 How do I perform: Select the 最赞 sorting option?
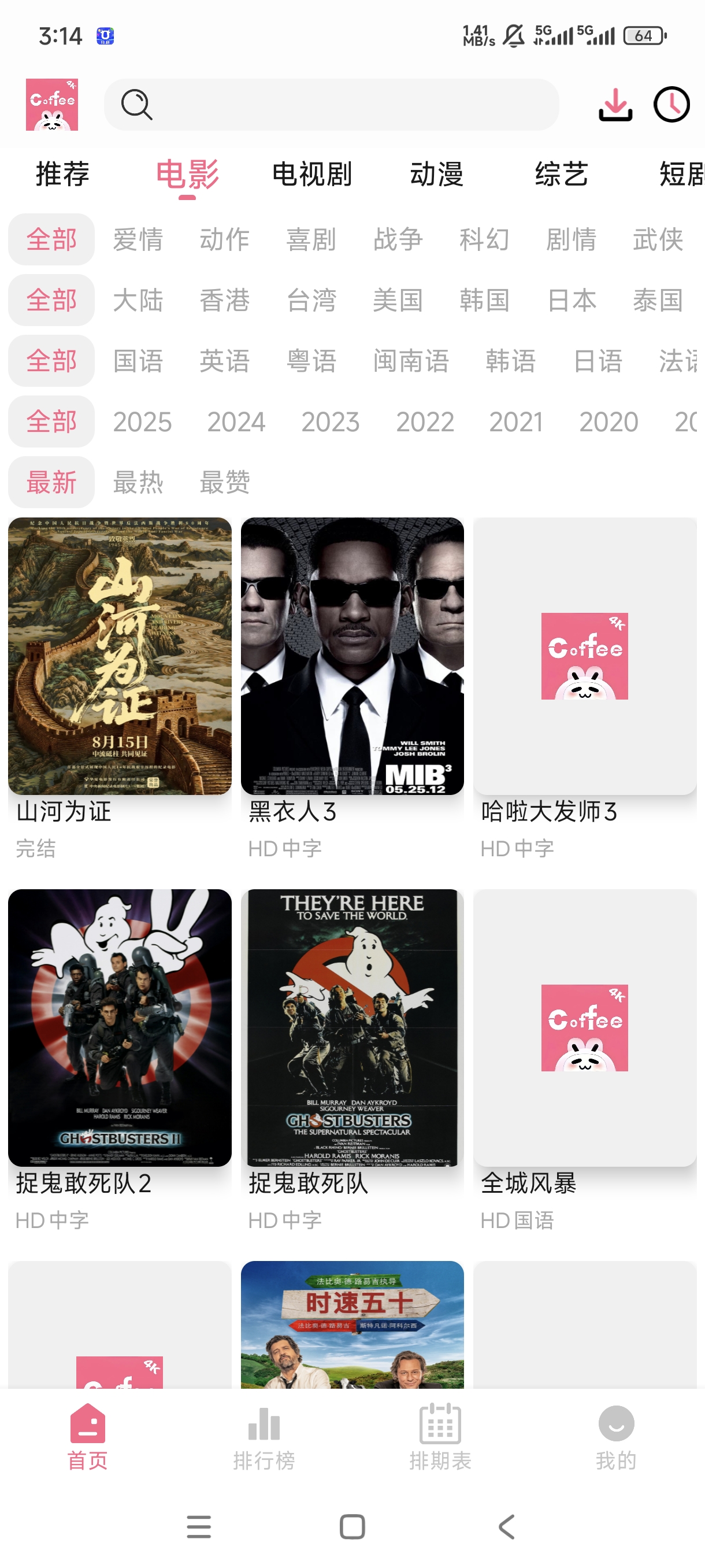[224, 482]
